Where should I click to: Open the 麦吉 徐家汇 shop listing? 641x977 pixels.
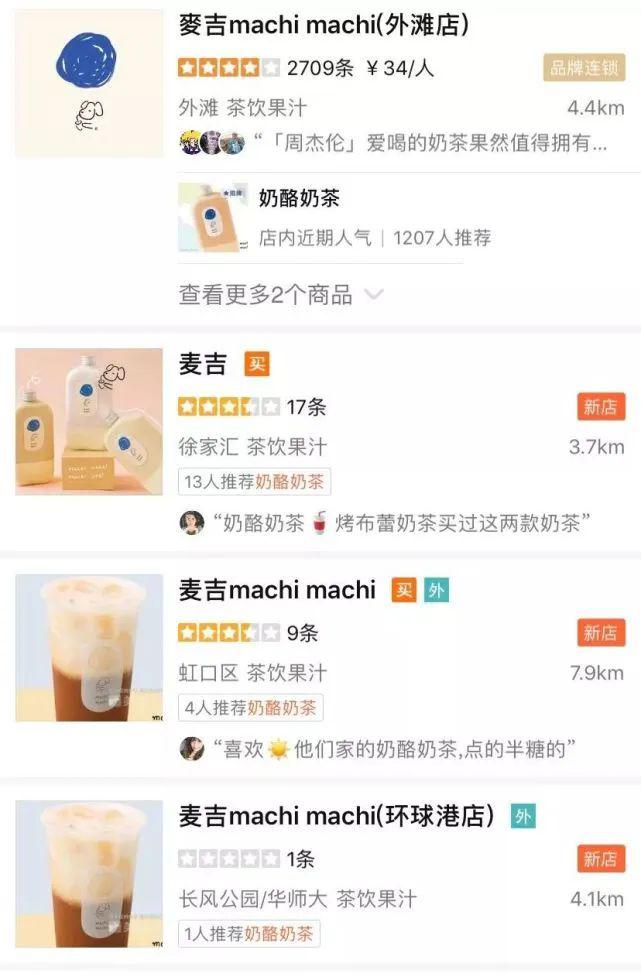pyautogui.click(x=202, y=365)
